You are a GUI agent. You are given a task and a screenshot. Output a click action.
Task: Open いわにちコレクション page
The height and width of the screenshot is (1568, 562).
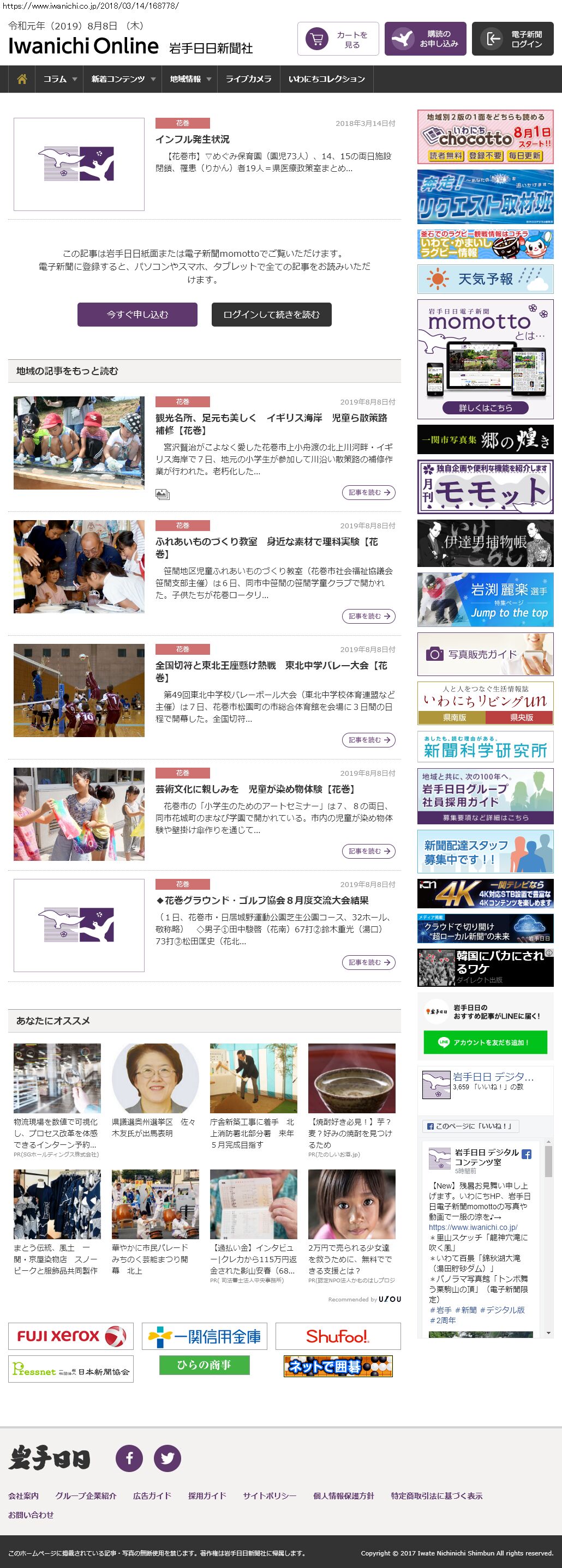326,79
